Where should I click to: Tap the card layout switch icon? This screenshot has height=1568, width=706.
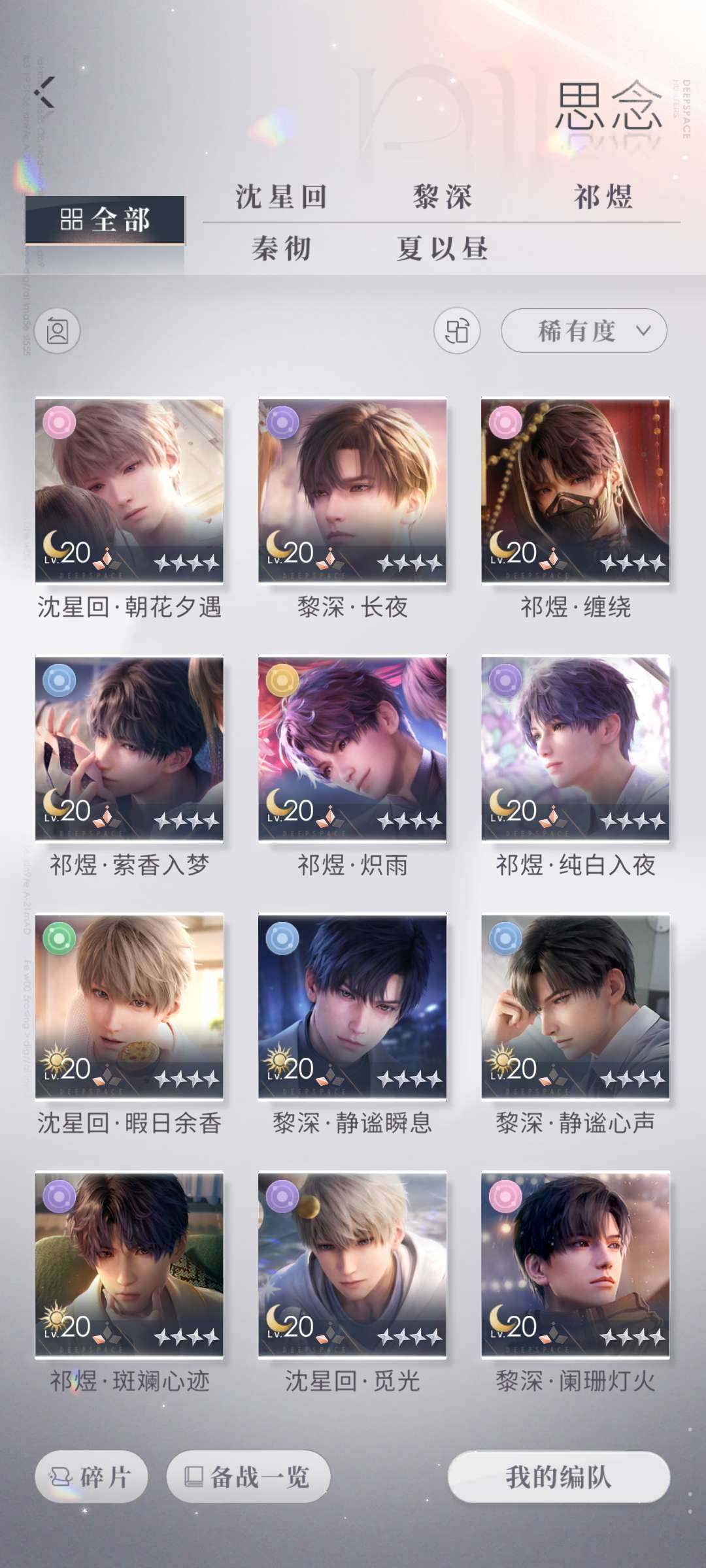(x=457, y=331)
